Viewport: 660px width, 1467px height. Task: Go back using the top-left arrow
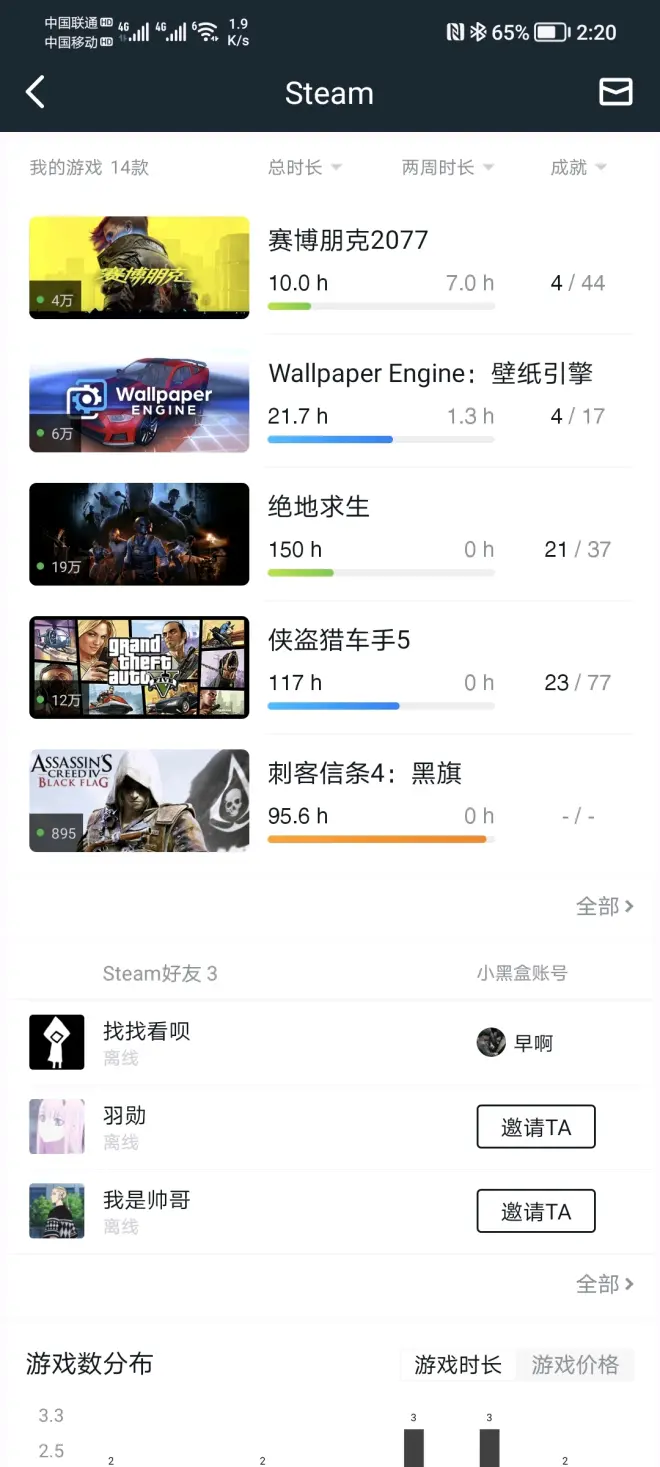point(35,93)
